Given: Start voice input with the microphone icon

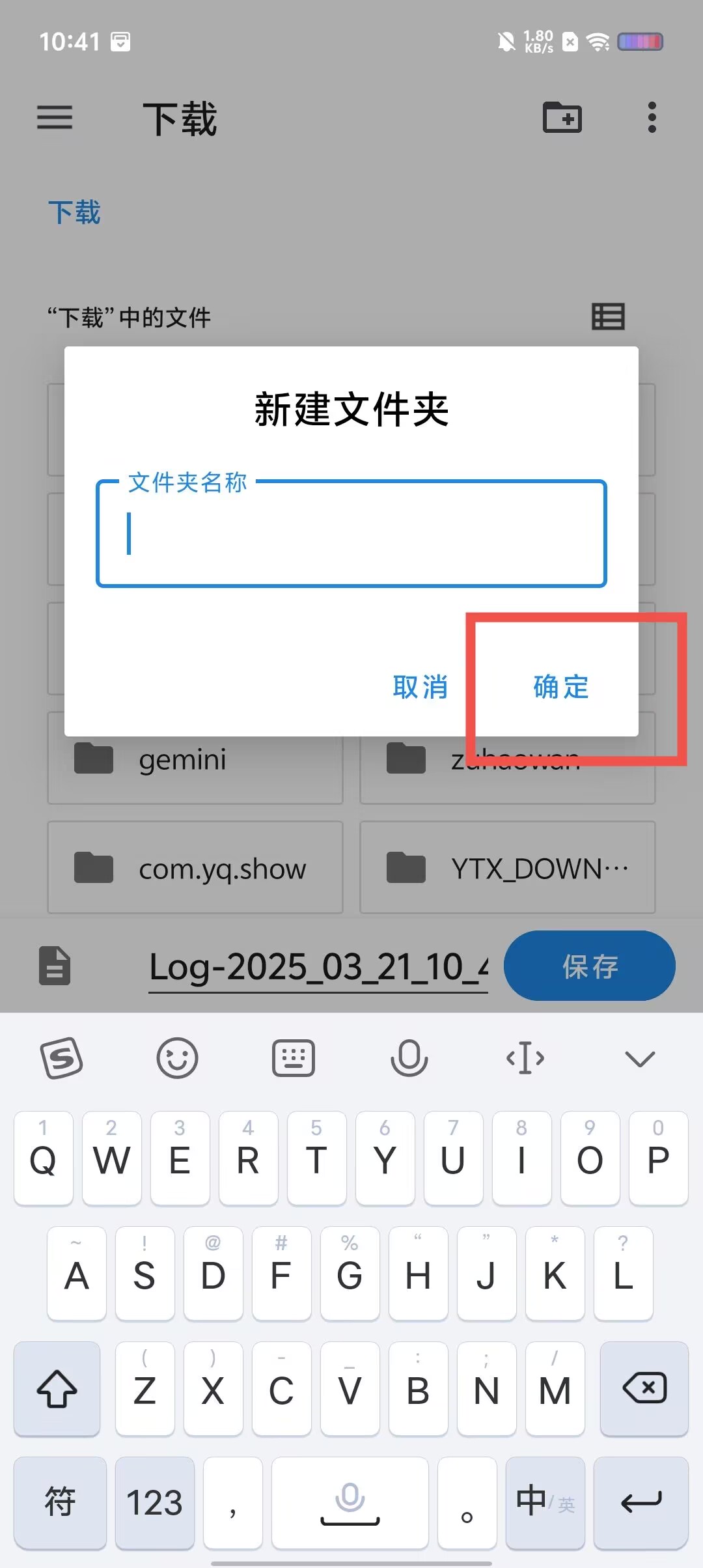Looking at the screenshot, I should click(409, 1058).
